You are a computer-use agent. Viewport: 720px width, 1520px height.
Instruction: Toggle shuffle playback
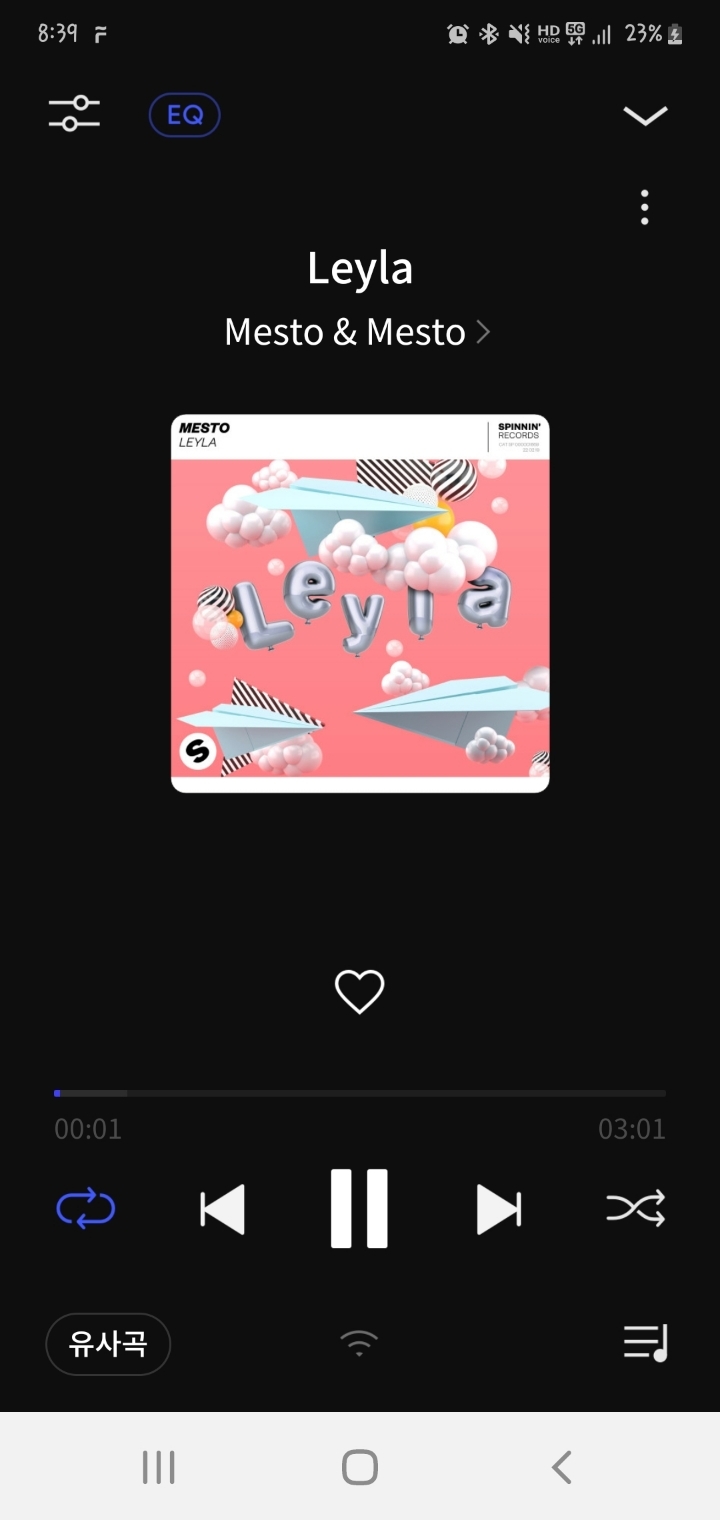pos(635,1209)
